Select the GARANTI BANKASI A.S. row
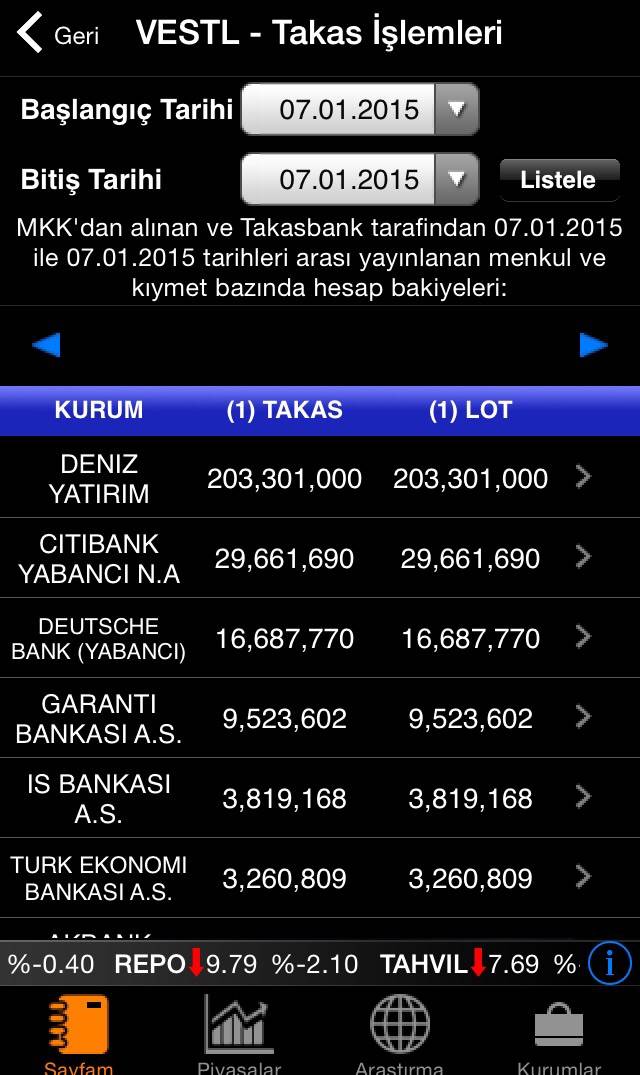The image size is (640, 1075). click(320, 718)
